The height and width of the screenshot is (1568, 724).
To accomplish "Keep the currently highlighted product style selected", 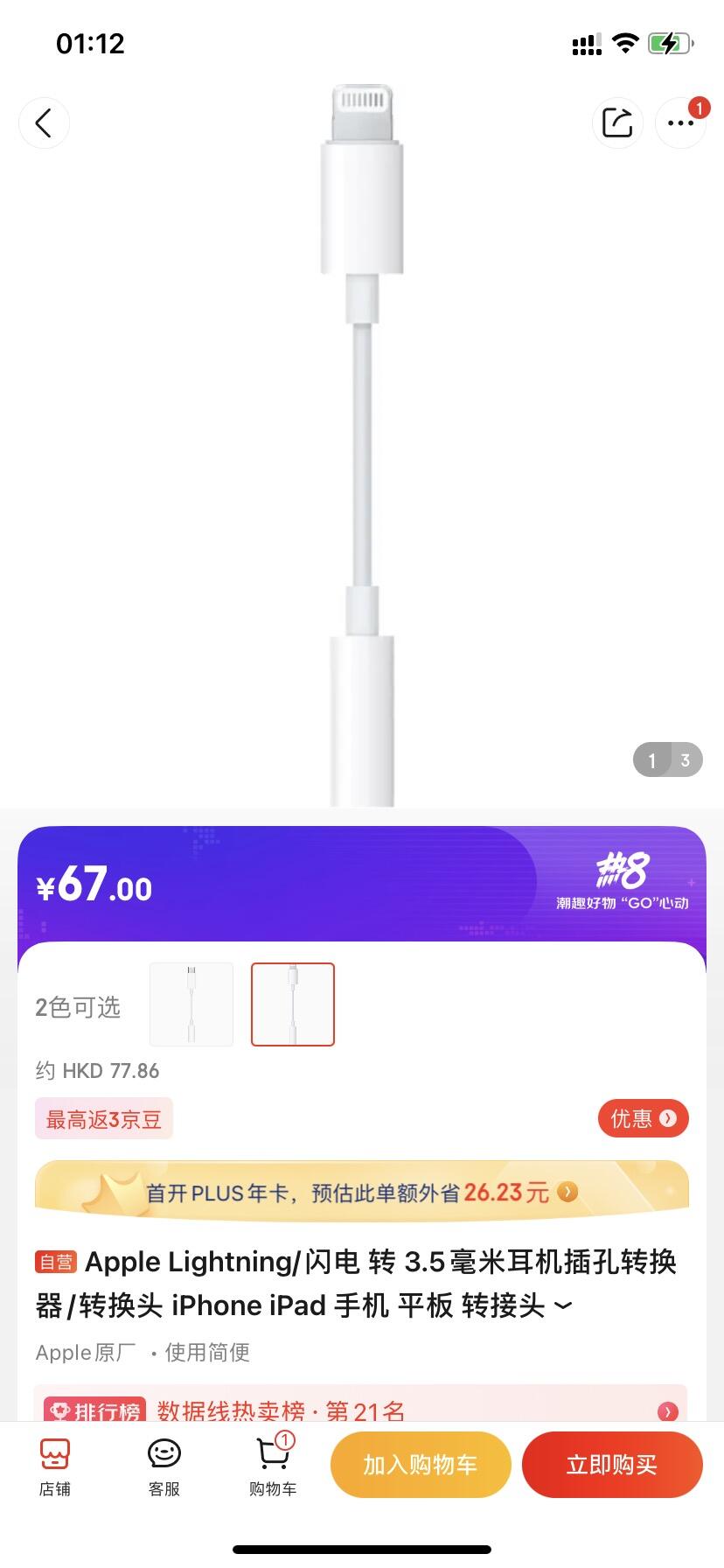I will click(293, 1004).
